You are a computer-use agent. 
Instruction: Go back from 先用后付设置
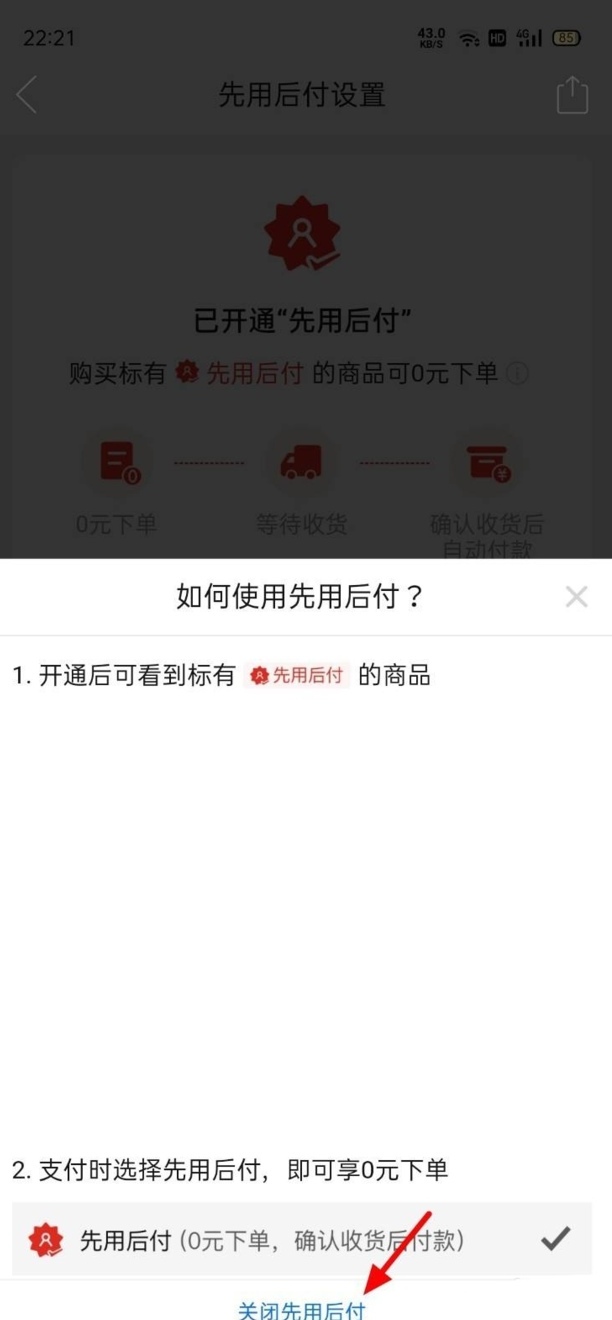tap(27, 96)
